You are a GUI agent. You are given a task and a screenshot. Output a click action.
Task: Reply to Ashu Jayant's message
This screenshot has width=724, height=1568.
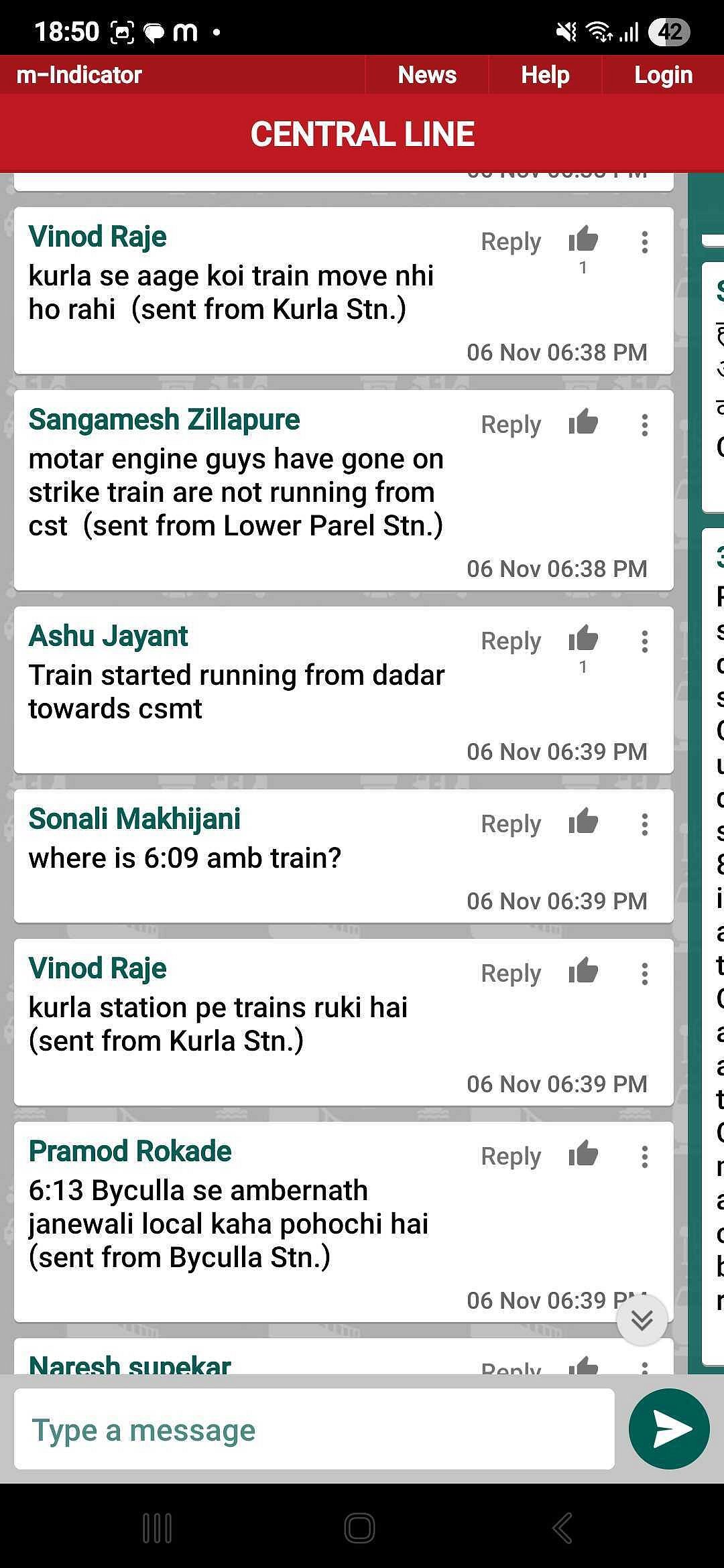click(x=511, y=641)
